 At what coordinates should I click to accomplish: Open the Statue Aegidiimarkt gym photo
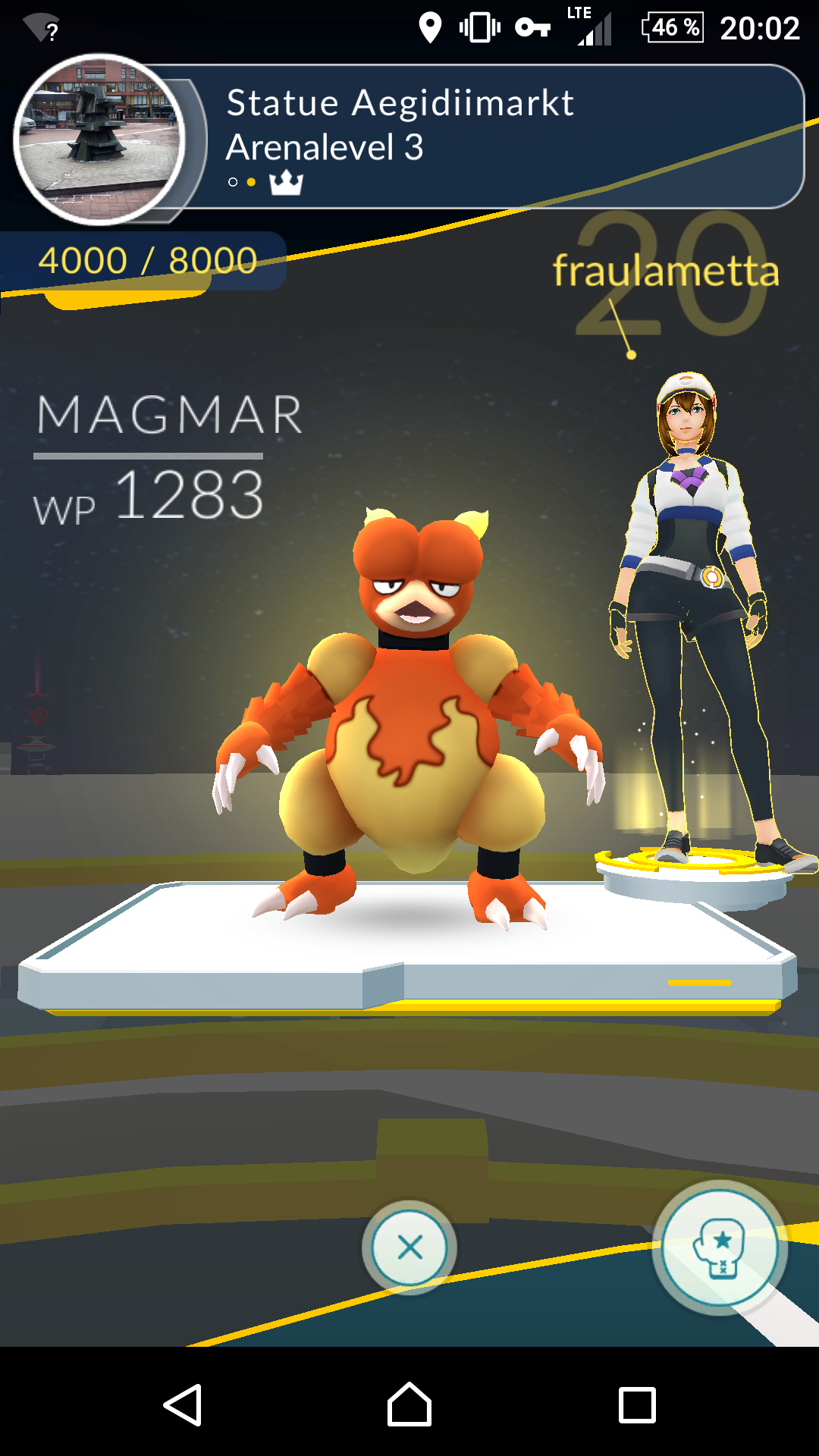pos(99,140)
